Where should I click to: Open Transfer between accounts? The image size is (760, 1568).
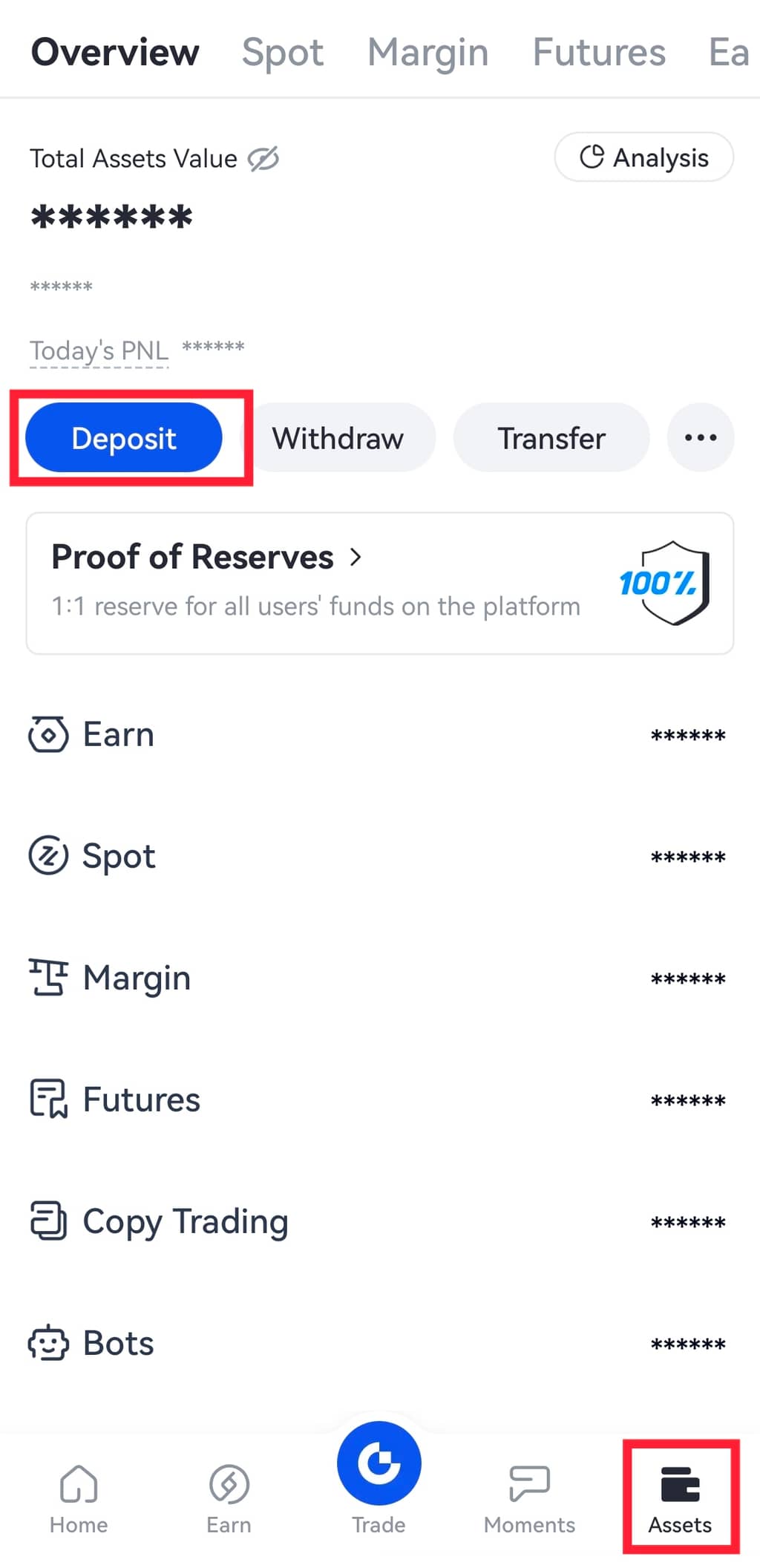(551, 438)
